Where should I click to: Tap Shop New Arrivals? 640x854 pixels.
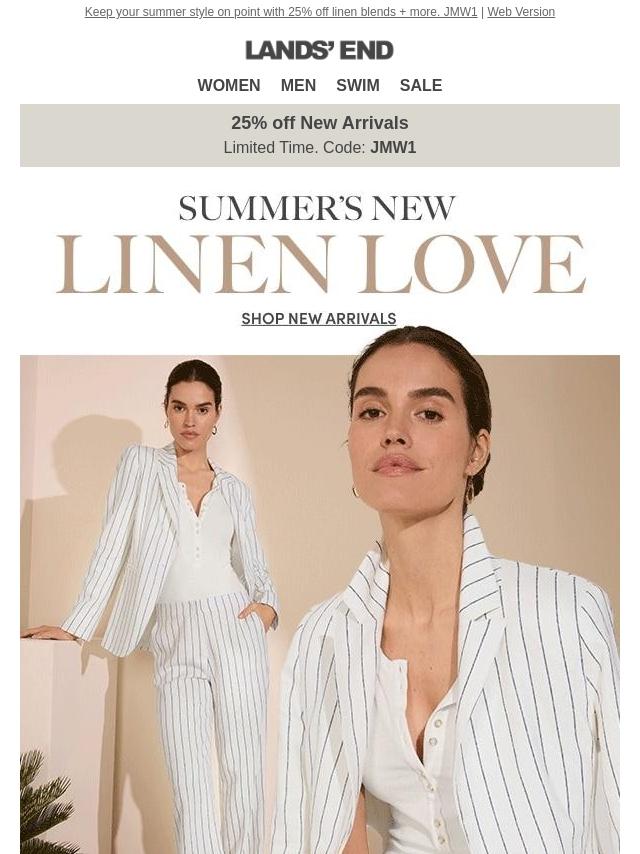pos(319,319)
